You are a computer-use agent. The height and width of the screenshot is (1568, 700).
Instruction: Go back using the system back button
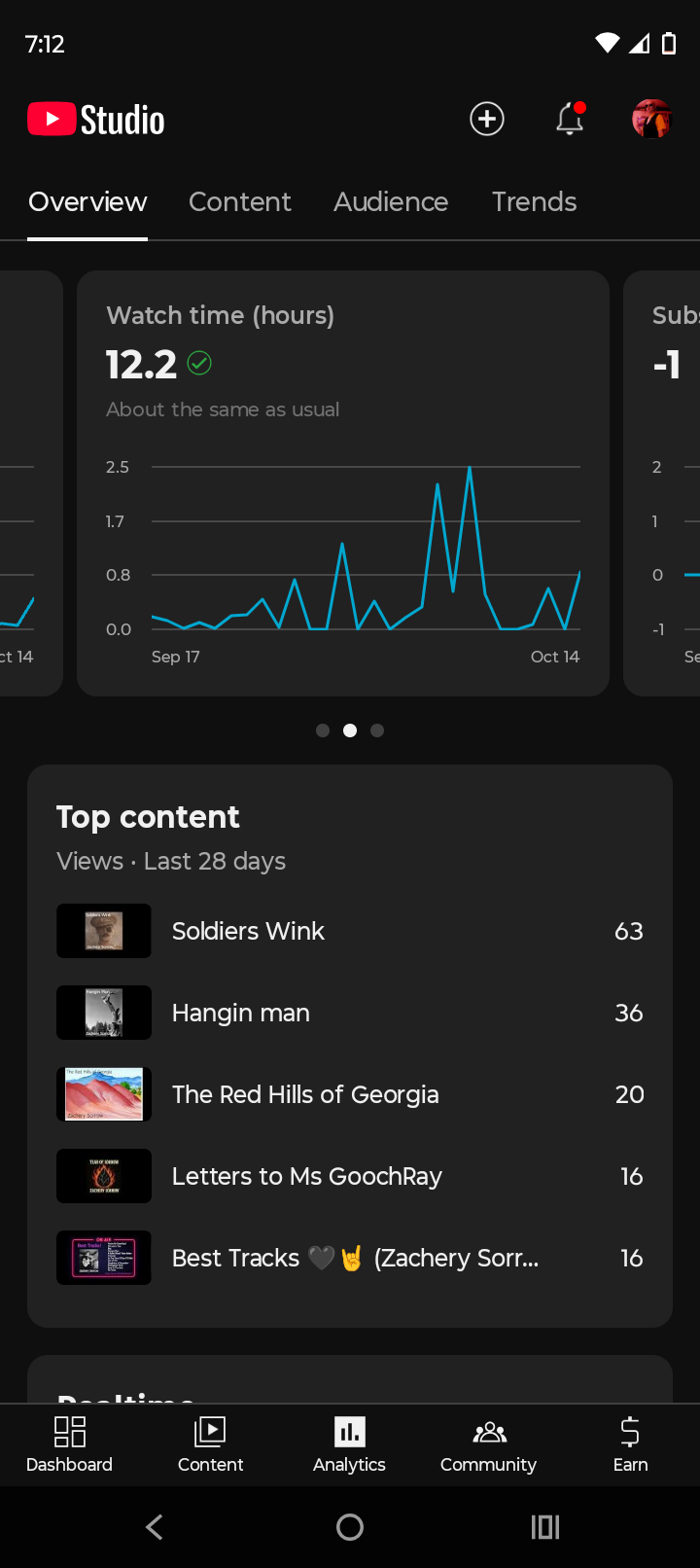(x=155, y=1527)
